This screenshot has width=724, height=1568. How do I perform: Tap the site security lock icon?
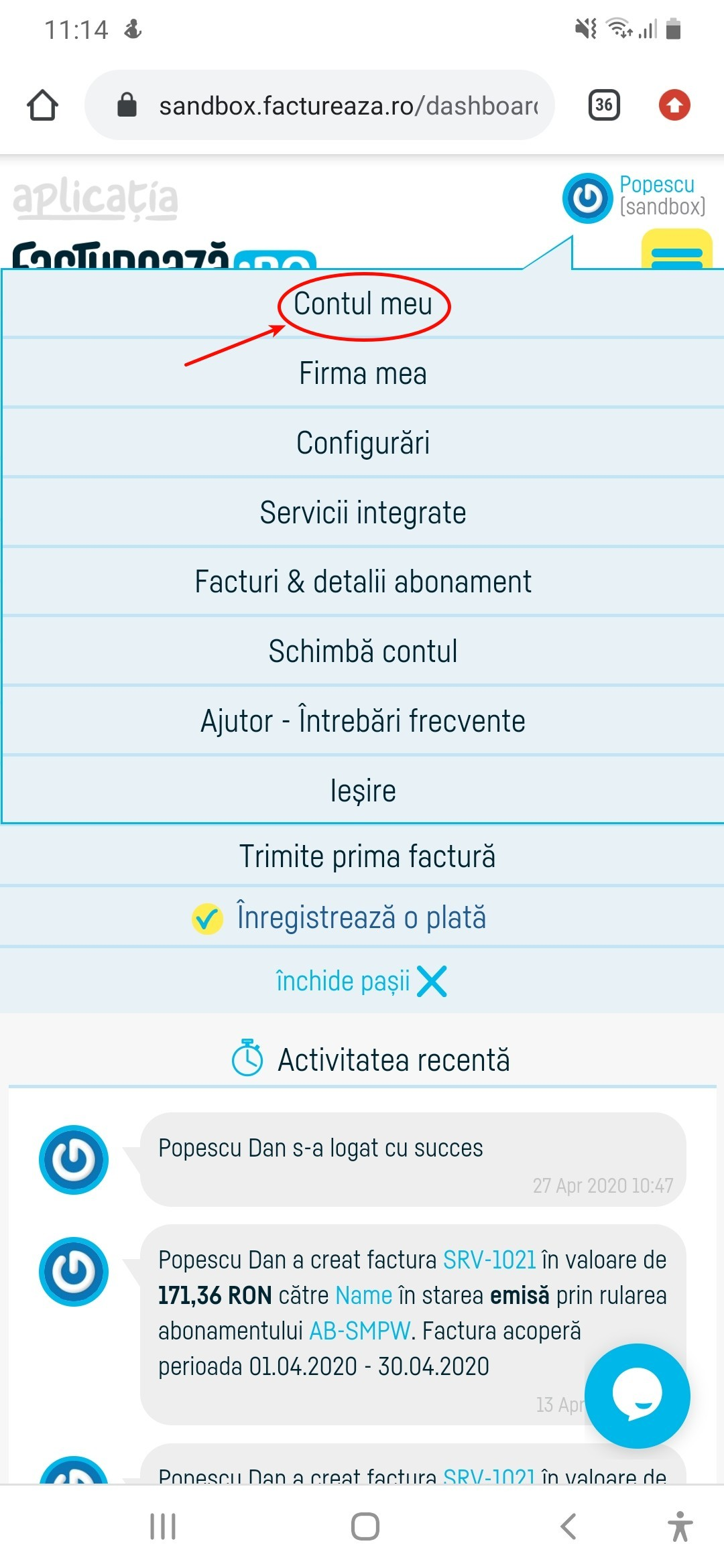[x=127, y=105]
